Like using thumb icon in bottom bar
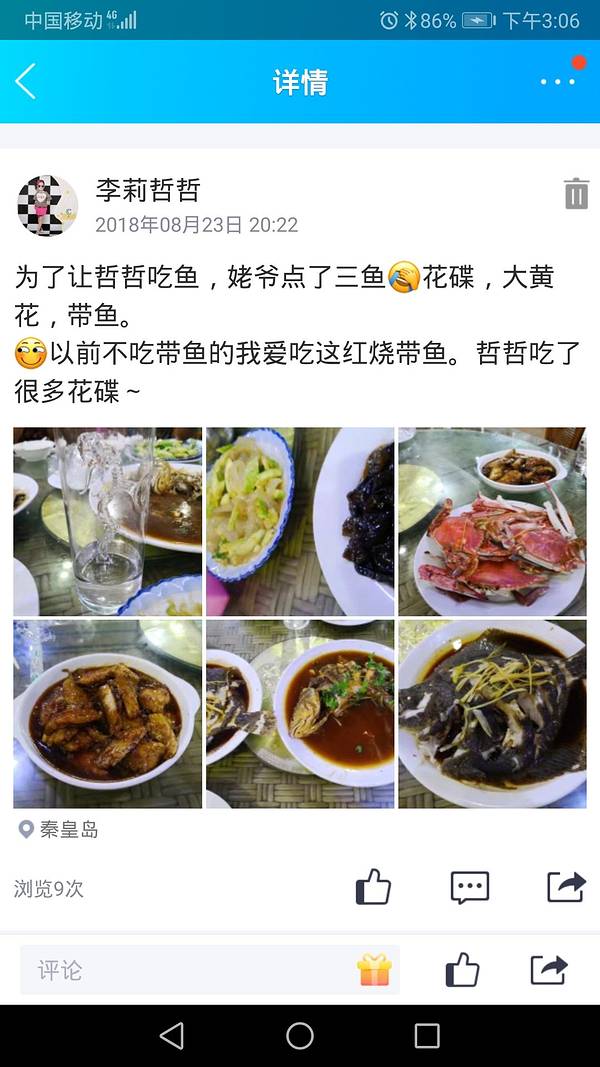 461,970
